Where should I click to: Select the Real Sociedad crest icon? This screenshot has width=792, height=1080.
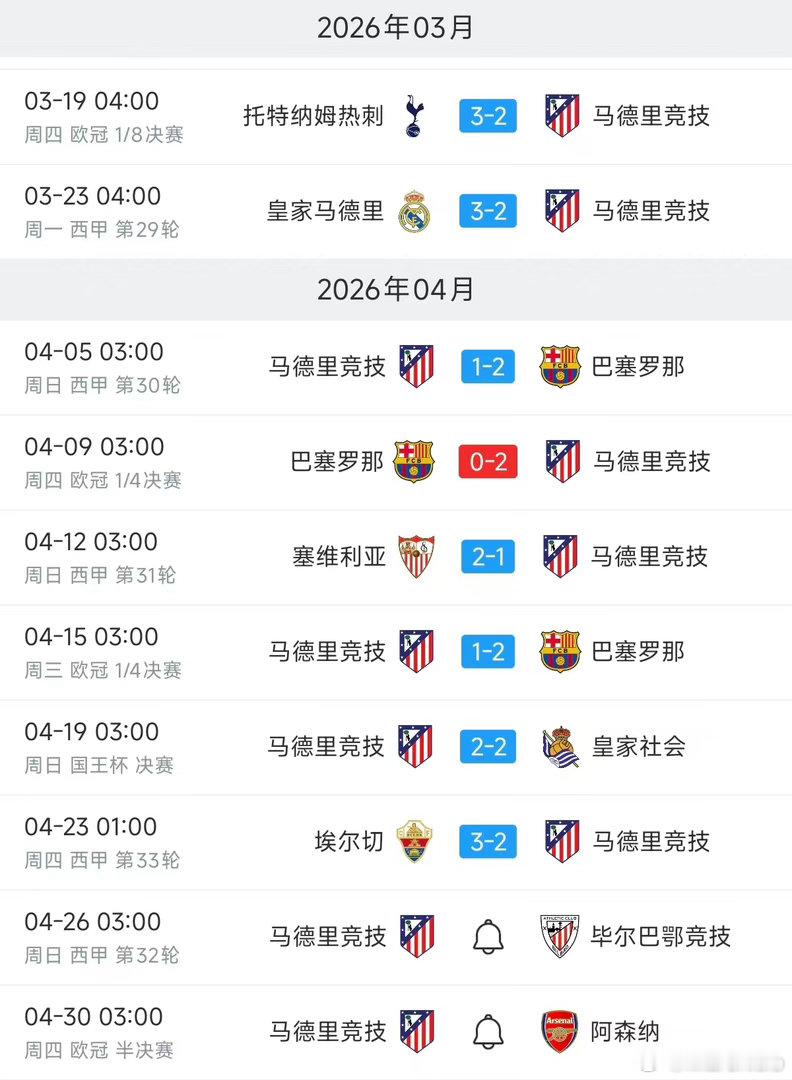pyautogui.click(x=559, y=746)
